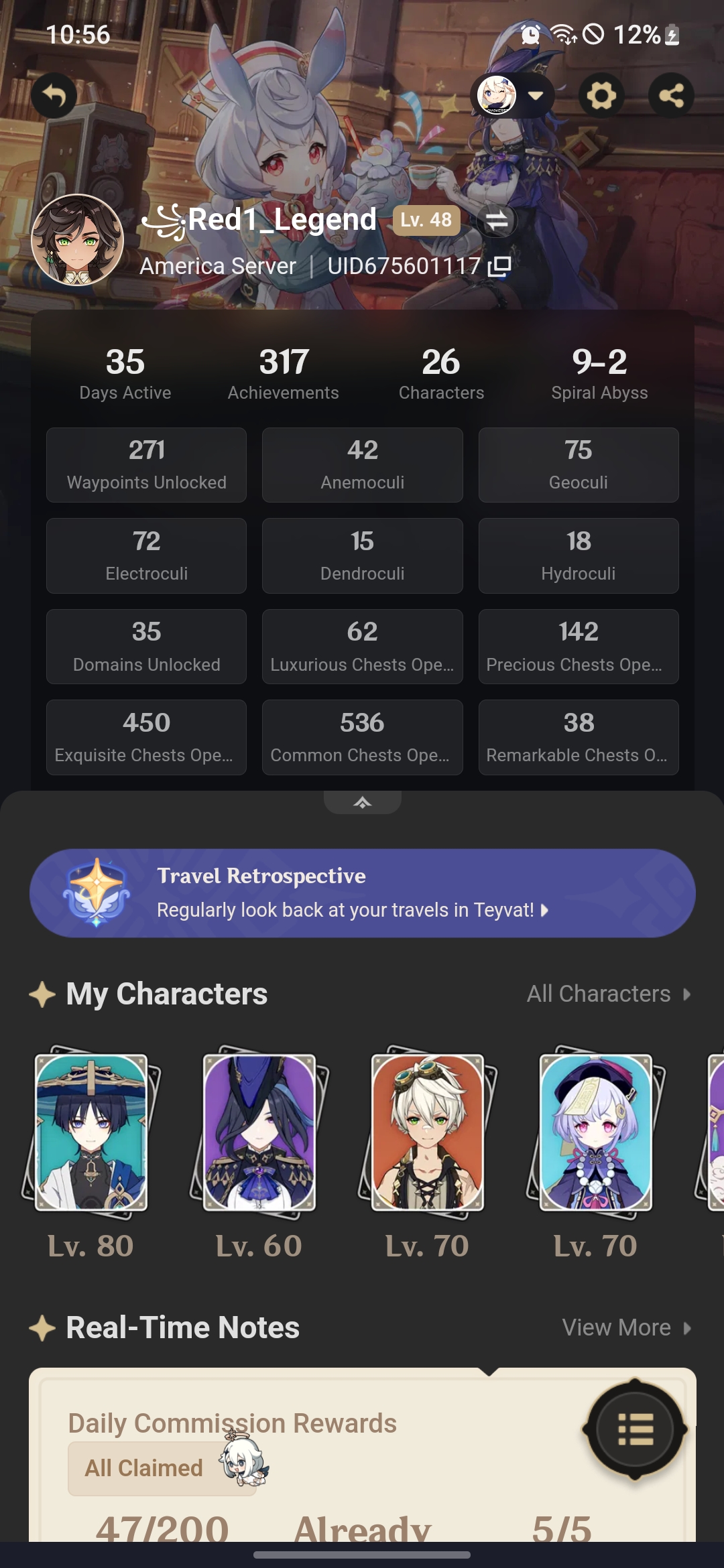
Task: Open the Travel Retrospective banner
Action: (x=362, y=893)
